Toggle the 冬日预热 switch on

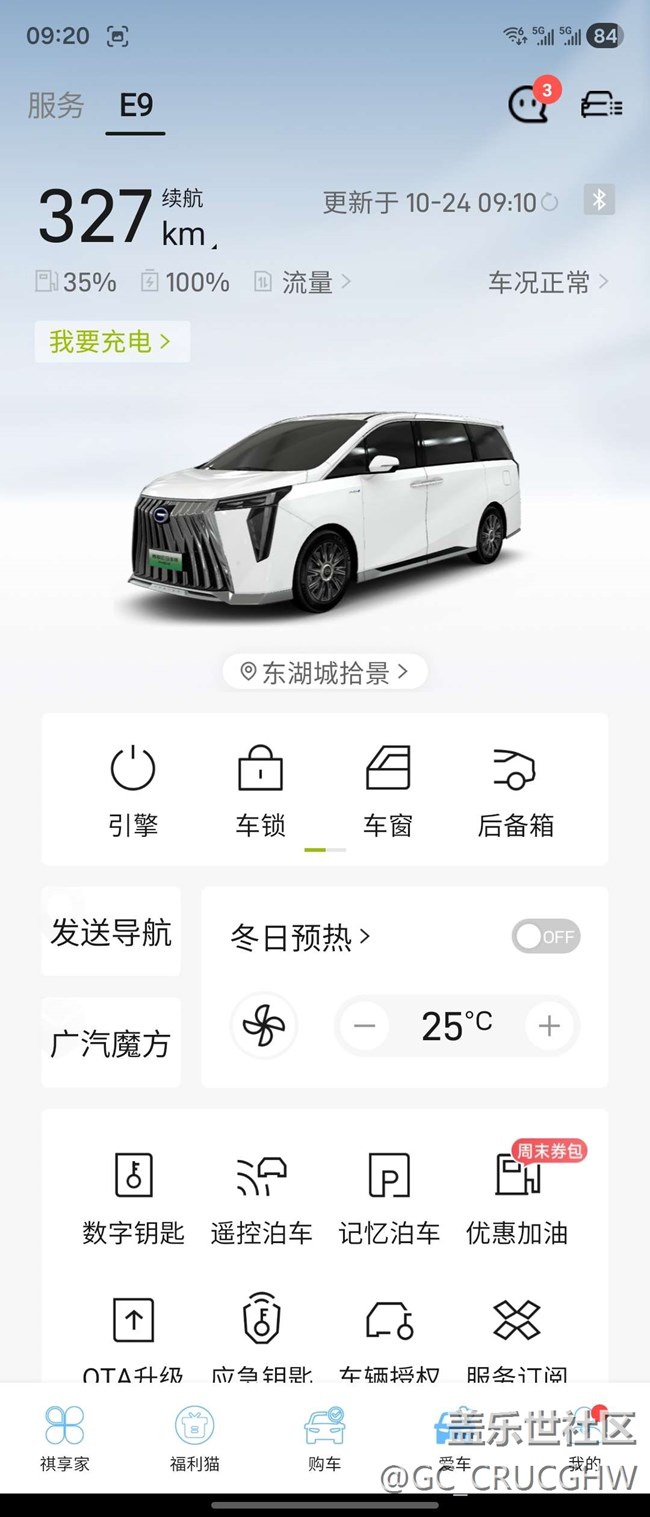tap(545, 937)
